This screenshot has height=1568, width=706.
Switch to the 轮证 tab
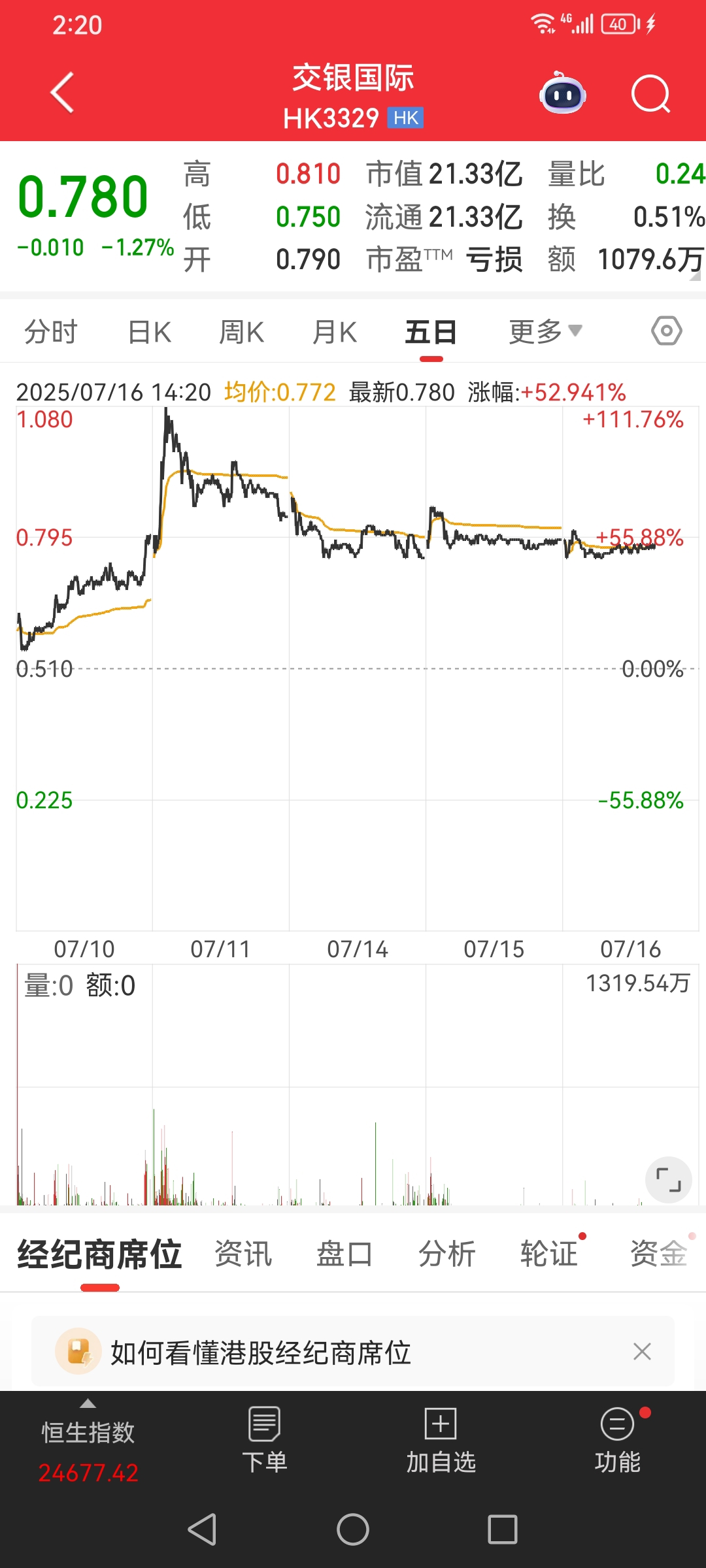point(549,1254)
